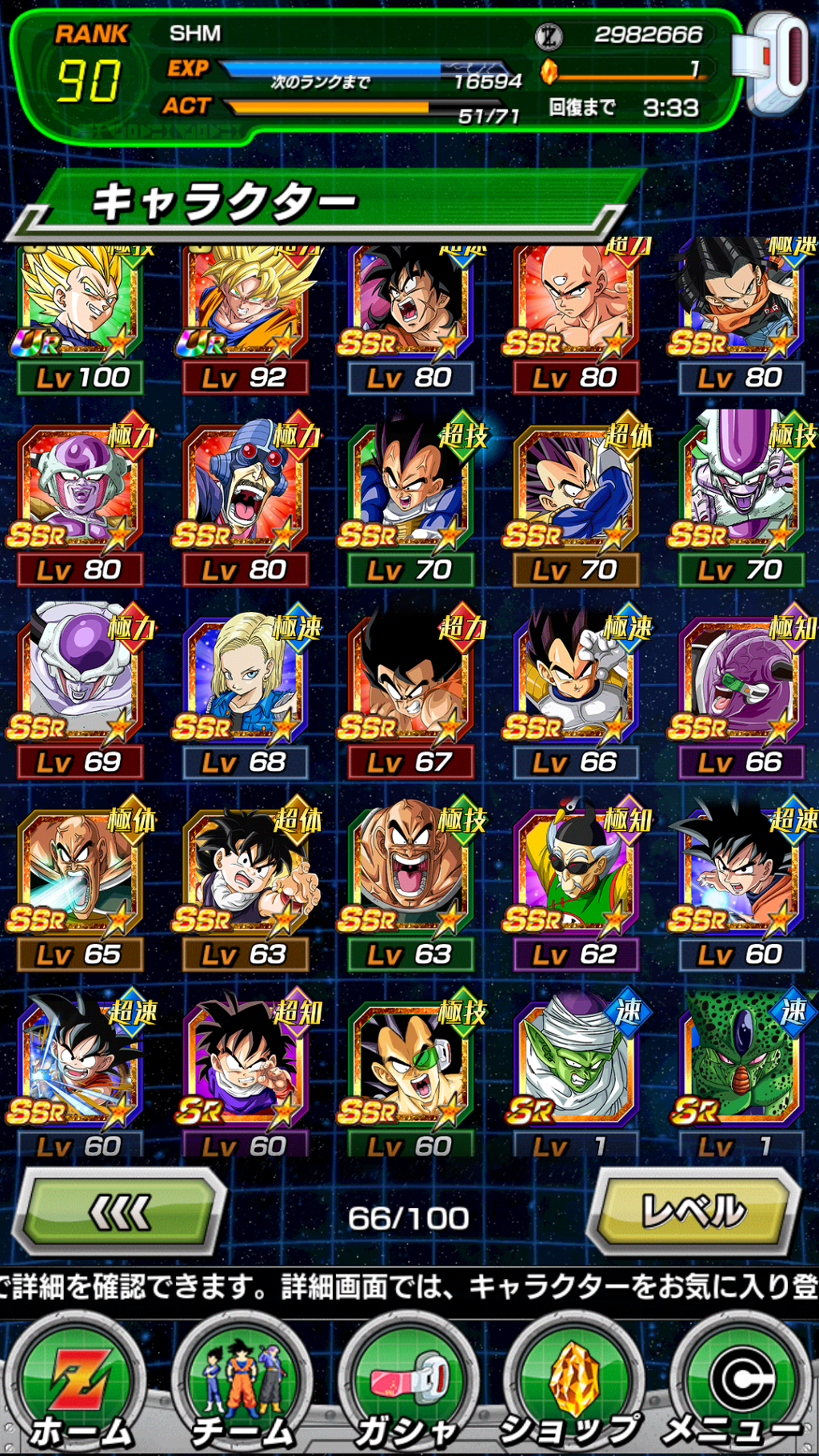Image resolution: width=819 pixels, height=1456 pixels.
Task: Go back with the triple arrow button
Action: click(121, 1212)
